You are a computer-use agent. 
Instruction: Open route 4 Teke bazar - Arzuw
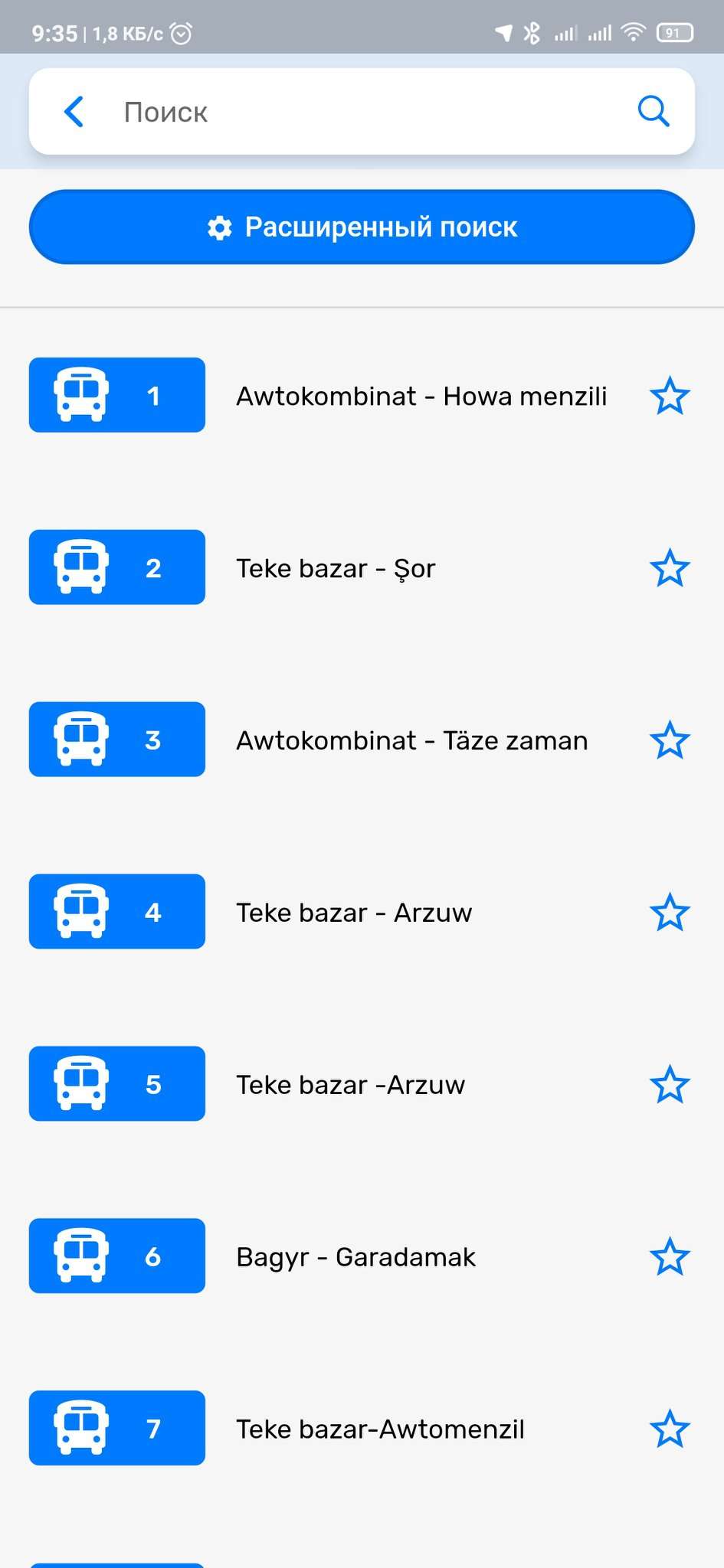(x=353, y=913)
